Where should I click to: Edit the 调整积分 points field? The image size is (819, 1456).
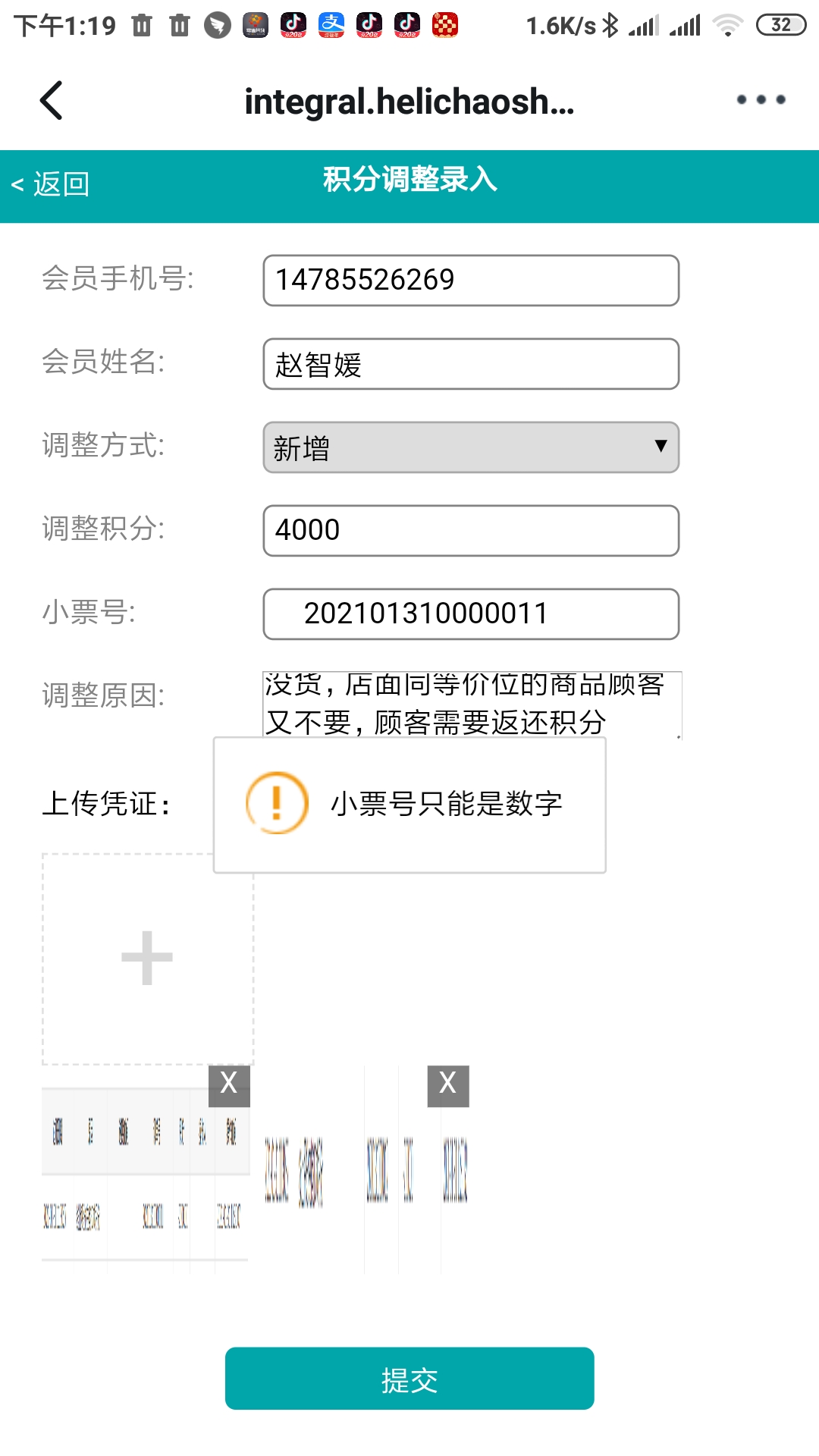click(470, 531)
